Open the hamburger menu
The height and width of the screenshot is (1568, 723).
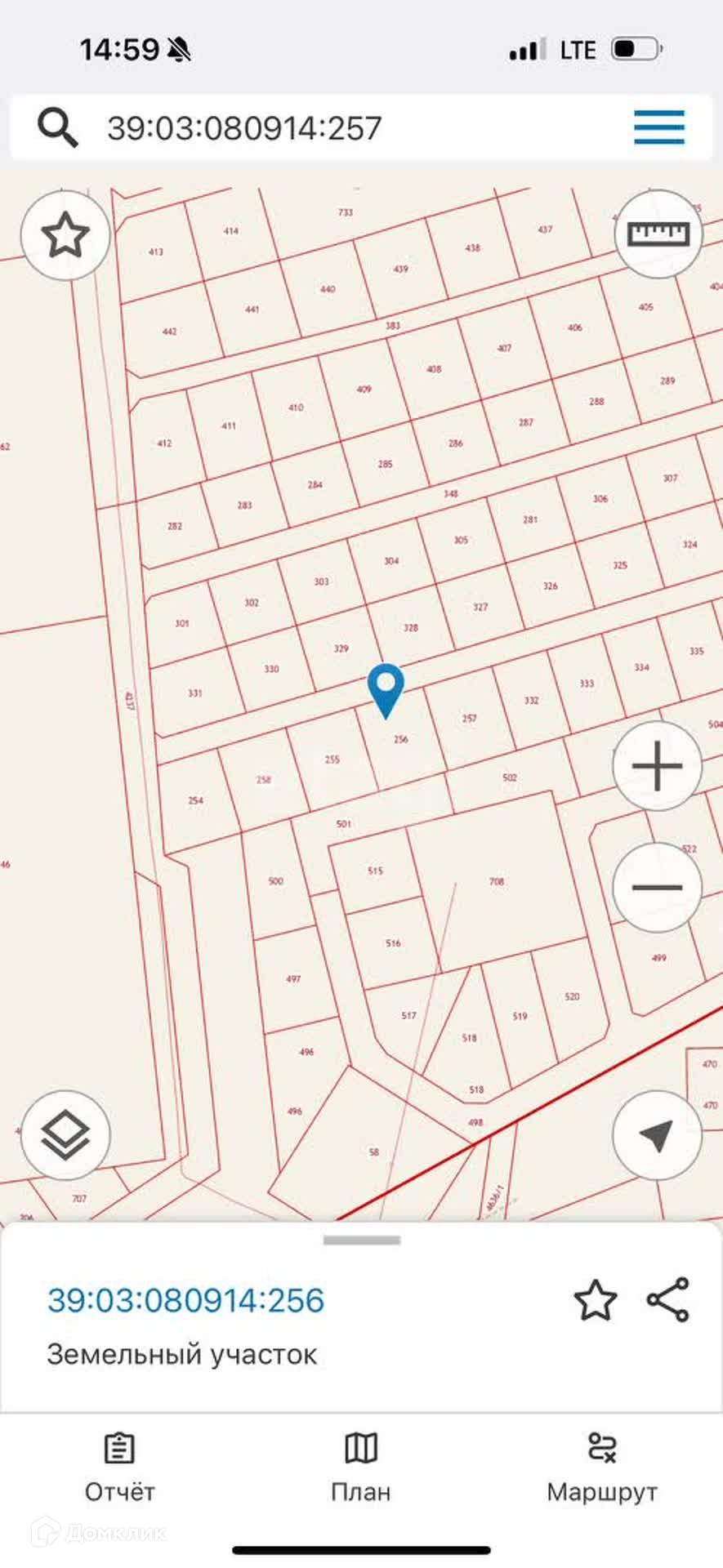point(658,127)
